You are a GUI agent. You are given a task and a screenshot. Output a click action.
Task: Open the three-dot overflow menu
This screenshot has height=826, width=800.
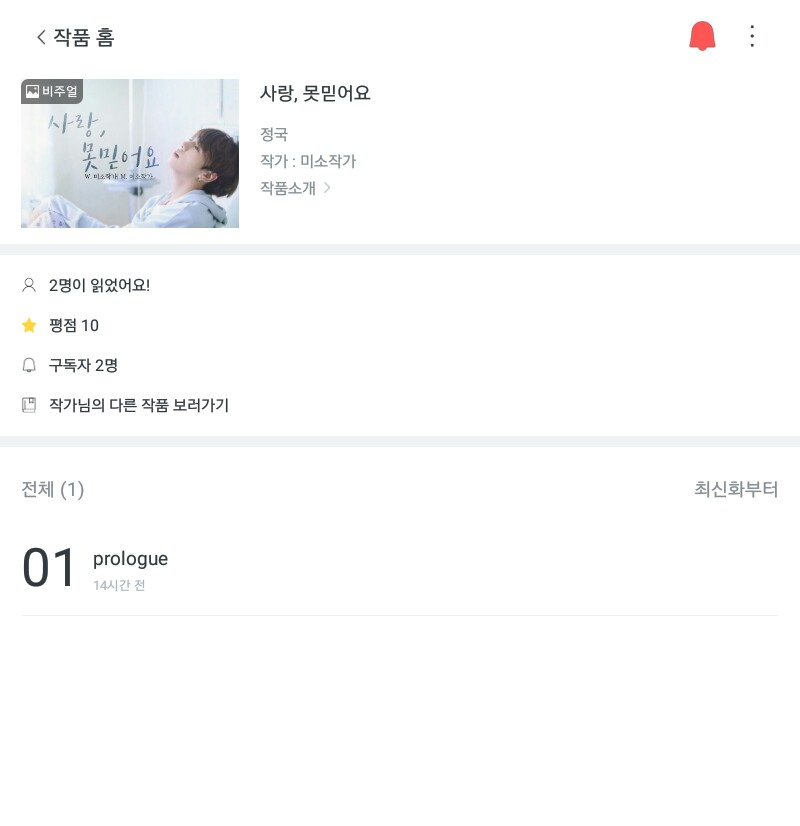click(x=753, y=37)
